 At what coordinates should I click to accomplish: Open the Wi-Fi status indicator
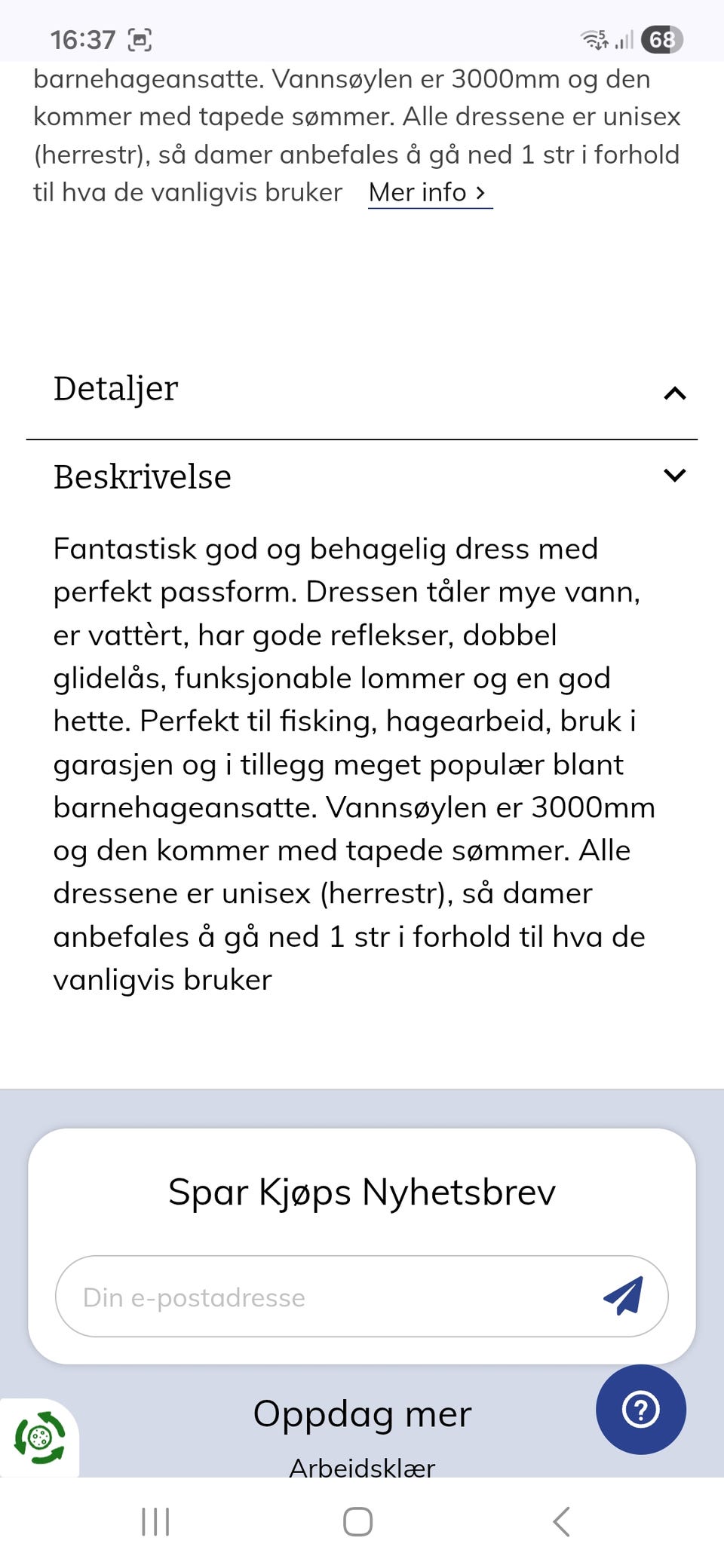click(592, 39)
